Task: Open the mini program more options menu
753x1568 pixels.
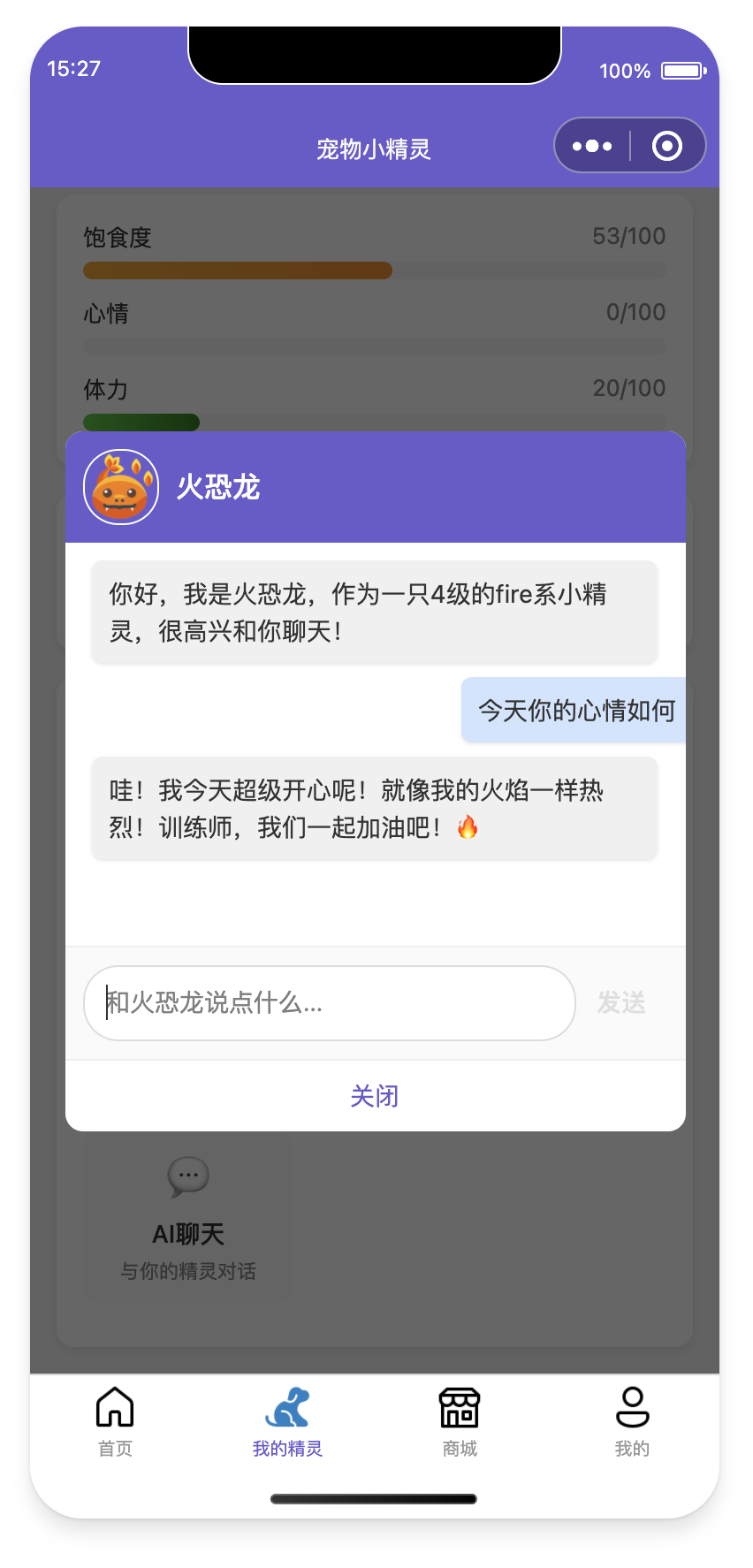Action: 591,146
